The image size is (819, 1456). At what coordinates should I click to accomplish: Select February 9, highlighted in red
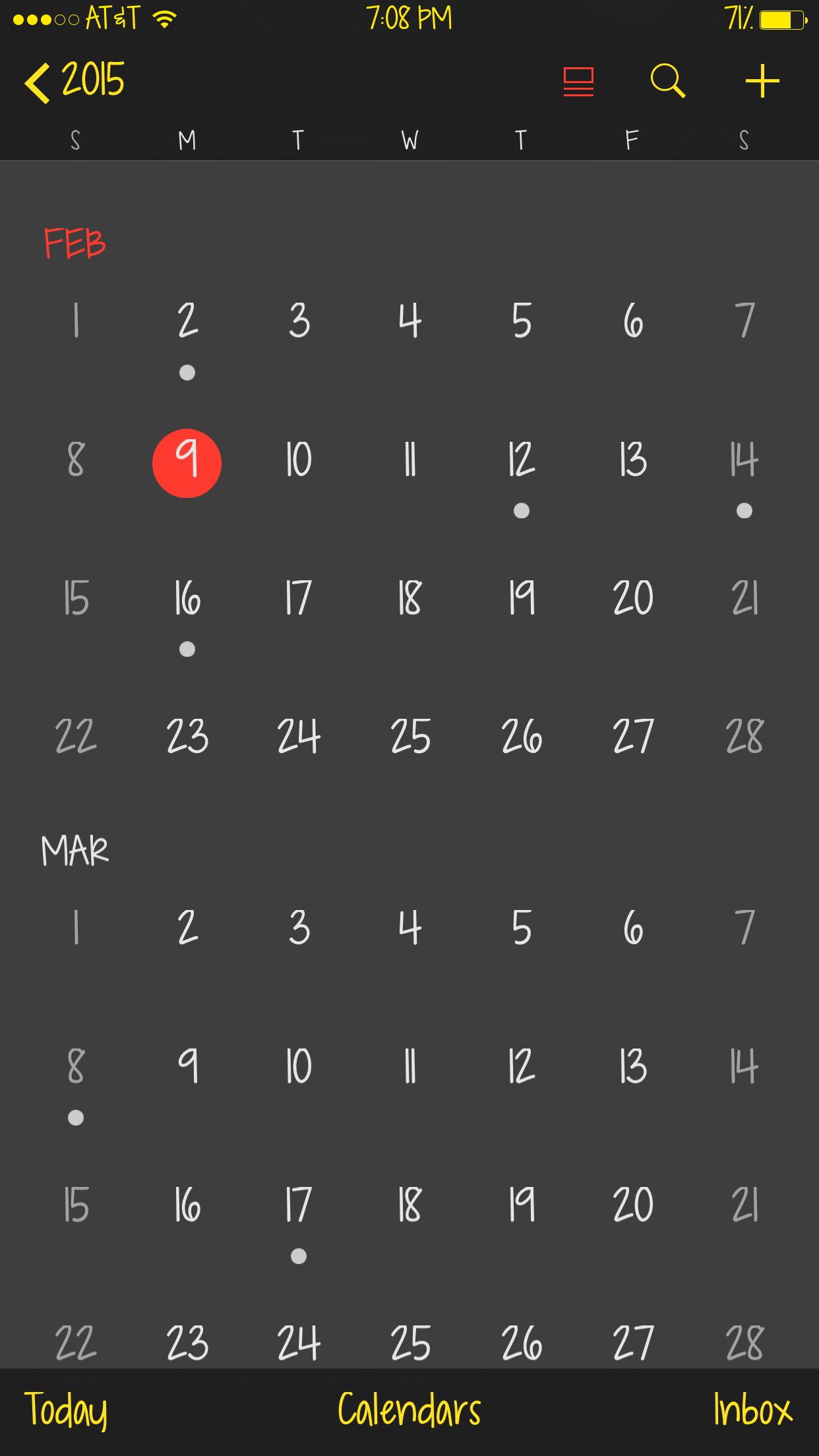click(x=187, y=463)
